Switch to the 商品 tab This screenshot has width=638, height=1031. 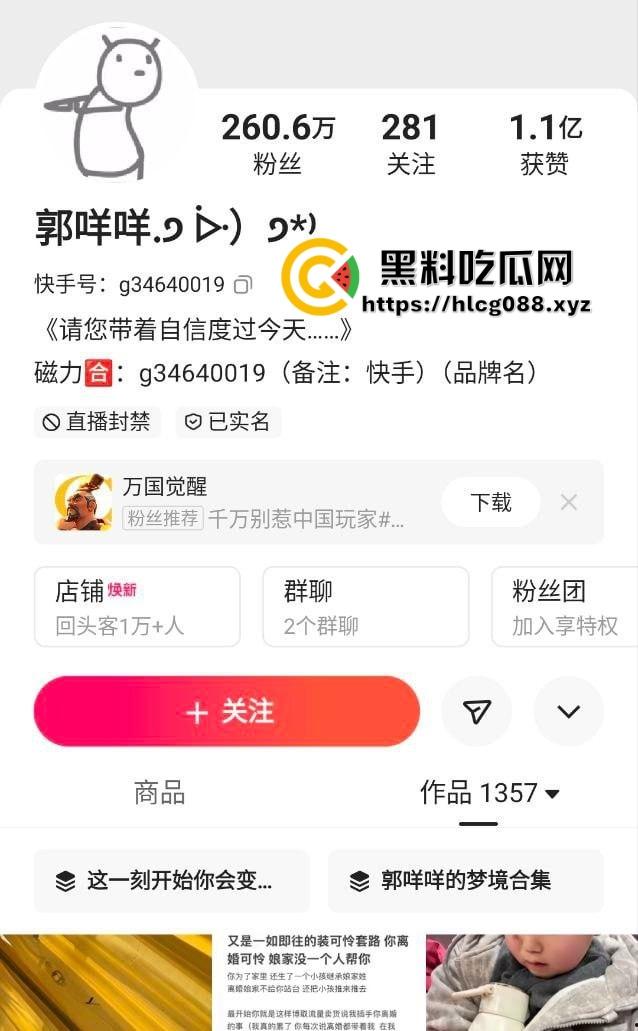click(x=160, y=793)
